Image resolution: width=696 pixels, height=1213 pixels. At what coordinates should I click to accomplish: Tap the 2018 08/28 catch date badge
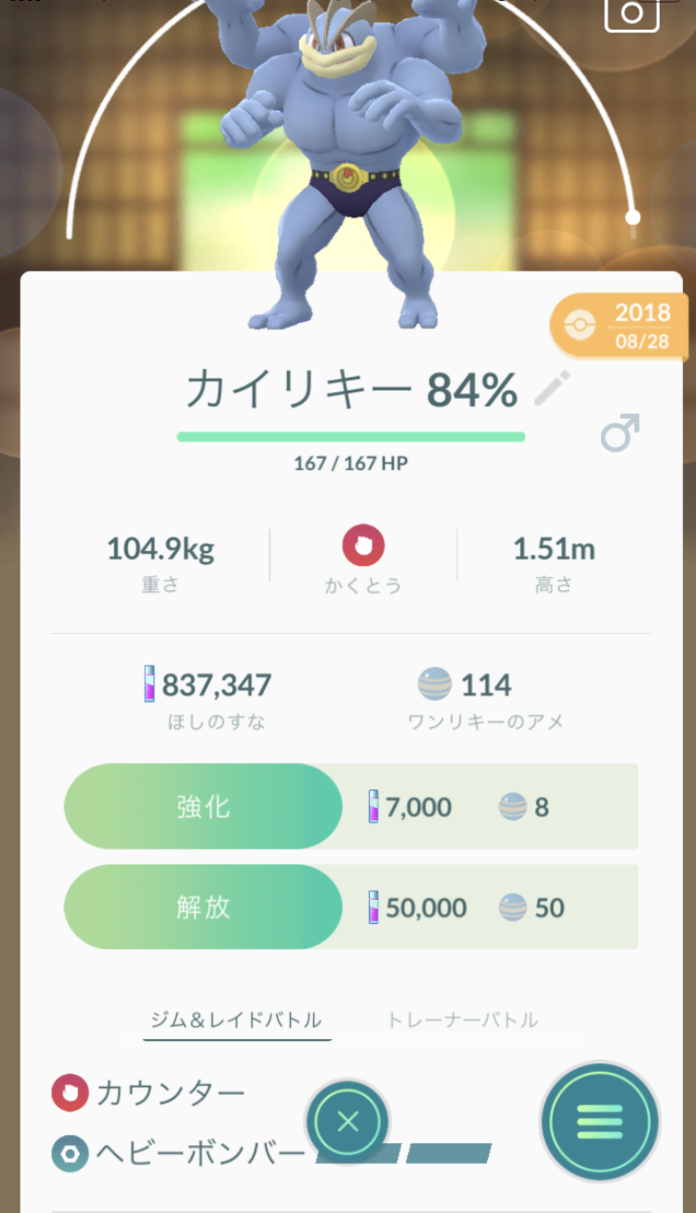(622, 326)
